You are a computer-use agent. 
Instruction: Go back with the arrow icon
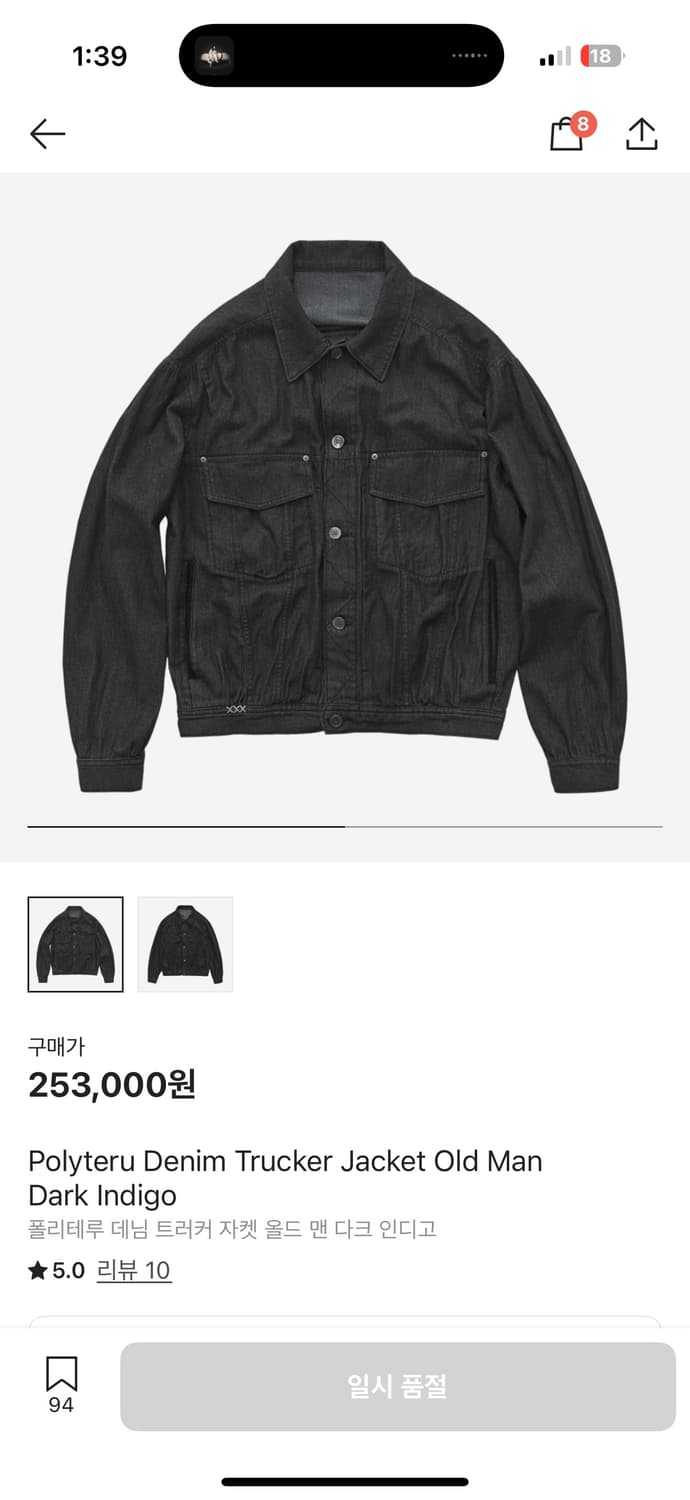47,134
